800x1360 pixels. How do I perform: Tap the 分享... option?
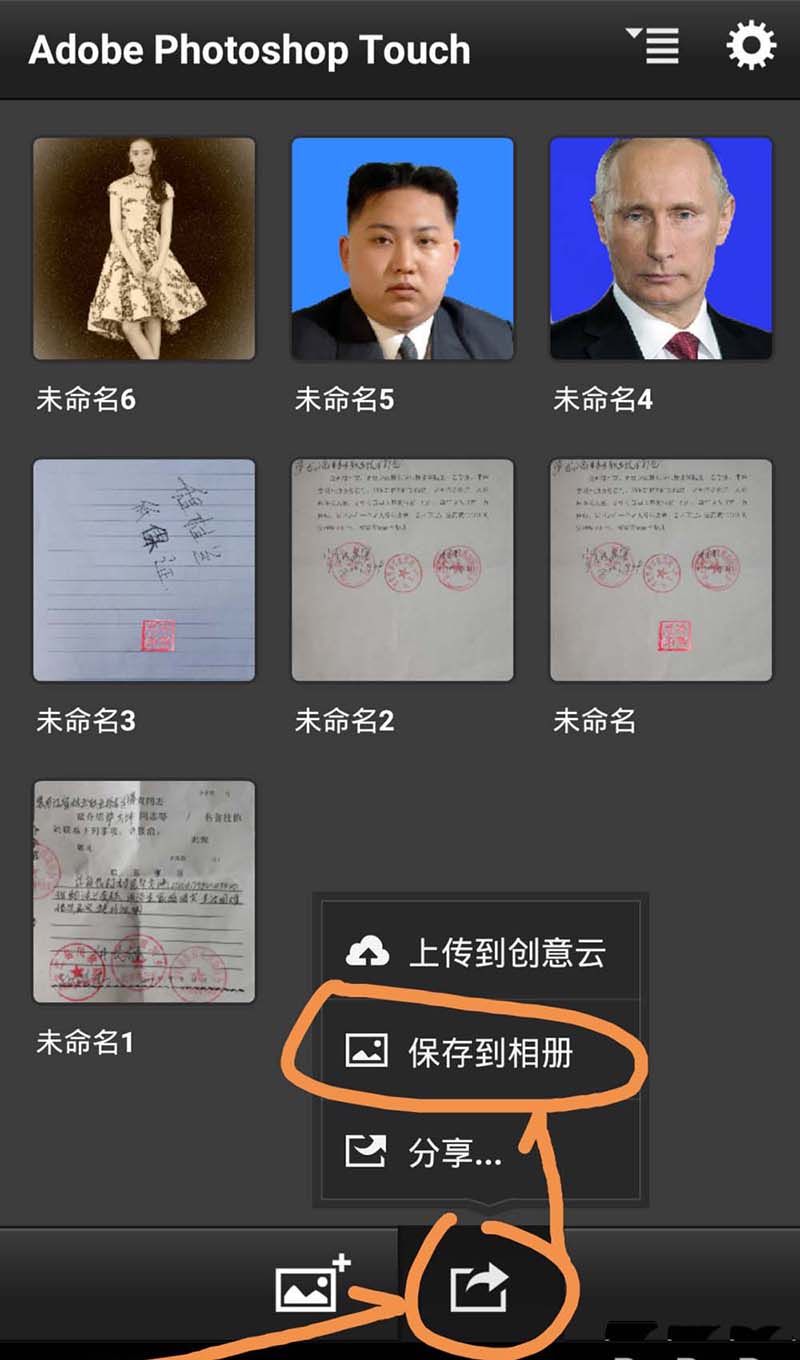480,1153
